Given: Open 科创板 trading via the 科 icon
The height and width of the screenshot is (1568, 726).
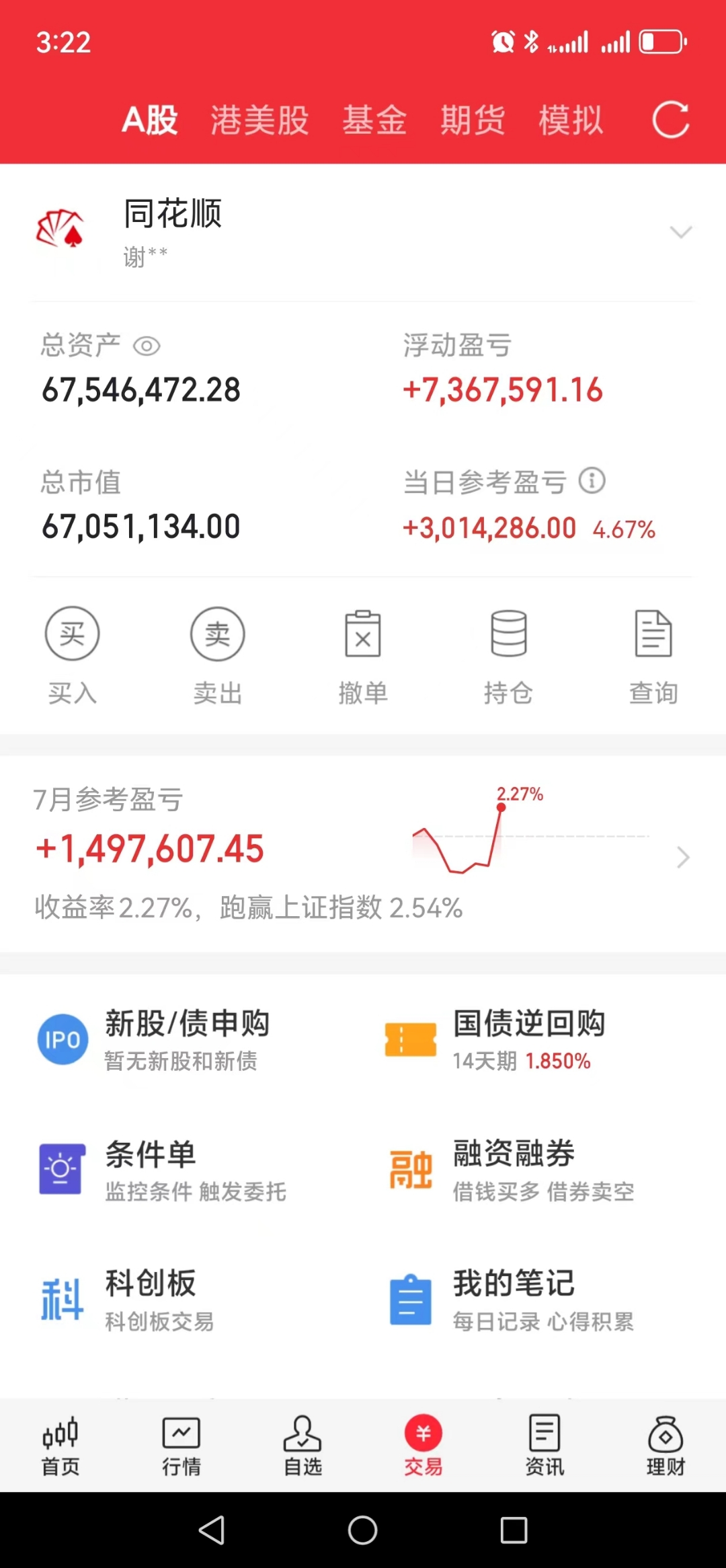Looking at the screenshot, I should [63, 1298].
